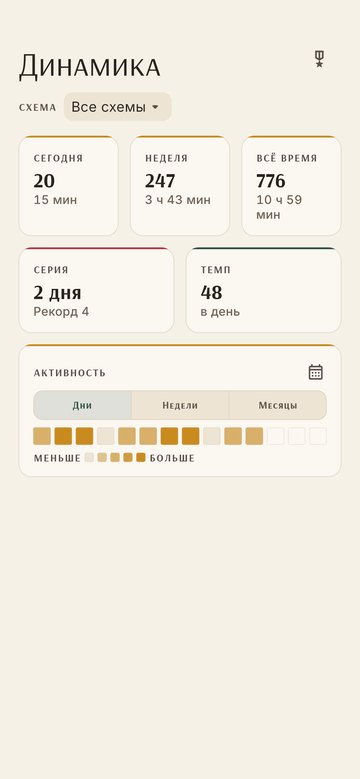Select the "Дни" activity segment
Image resolution: width=360 pixels, height=779 pixels.
[x=82, y=405]
